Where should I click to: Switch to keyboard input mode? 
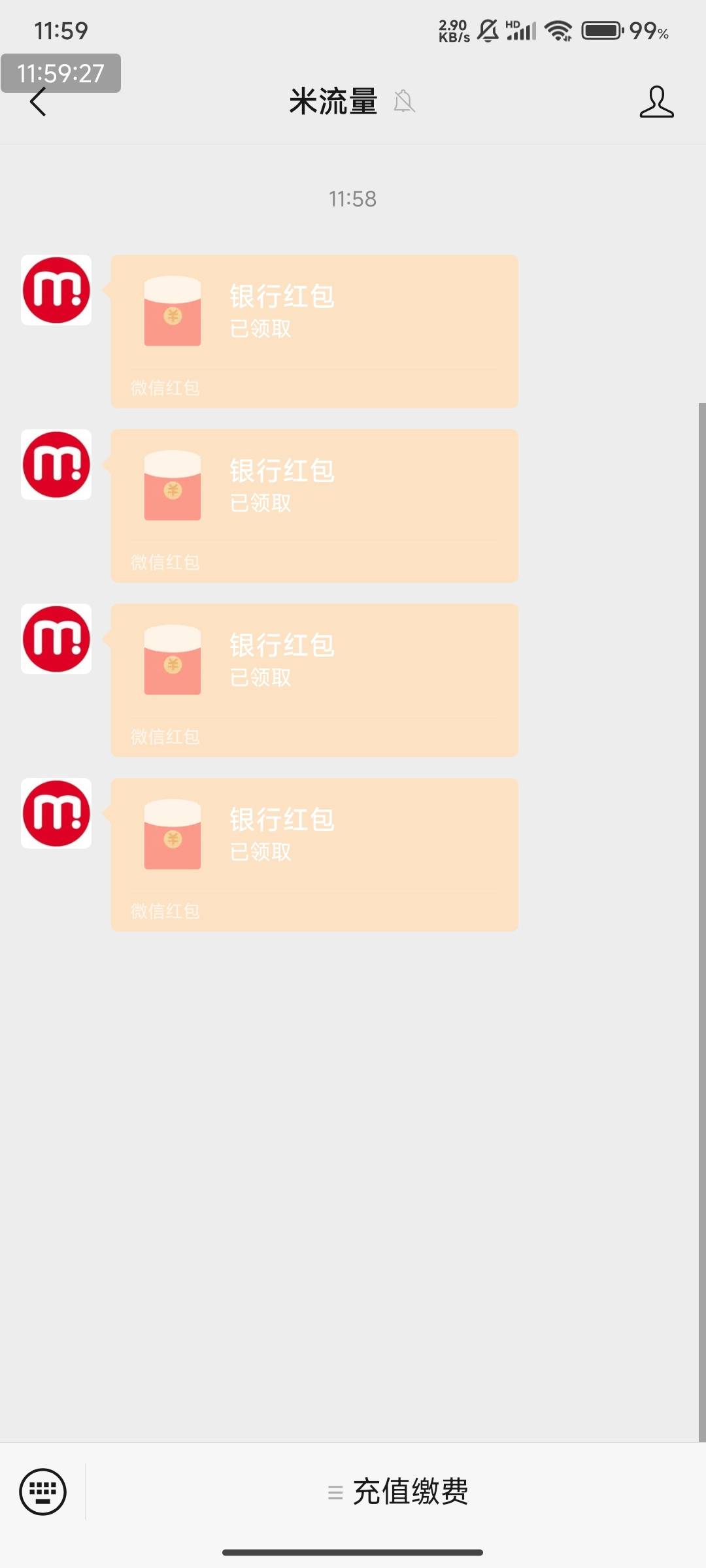coord(42,1492)
